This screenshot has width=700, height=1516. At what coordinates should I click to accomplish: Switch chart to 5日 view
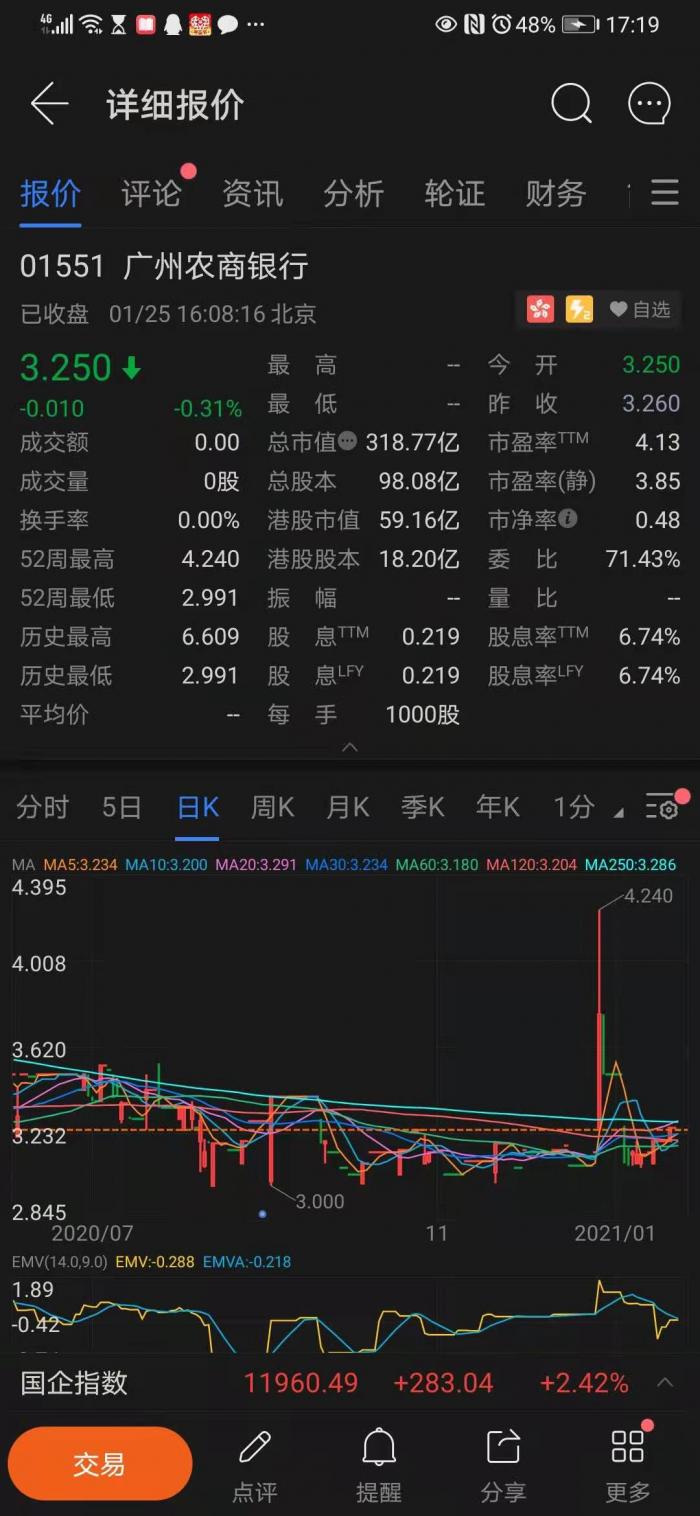[122, 807]
